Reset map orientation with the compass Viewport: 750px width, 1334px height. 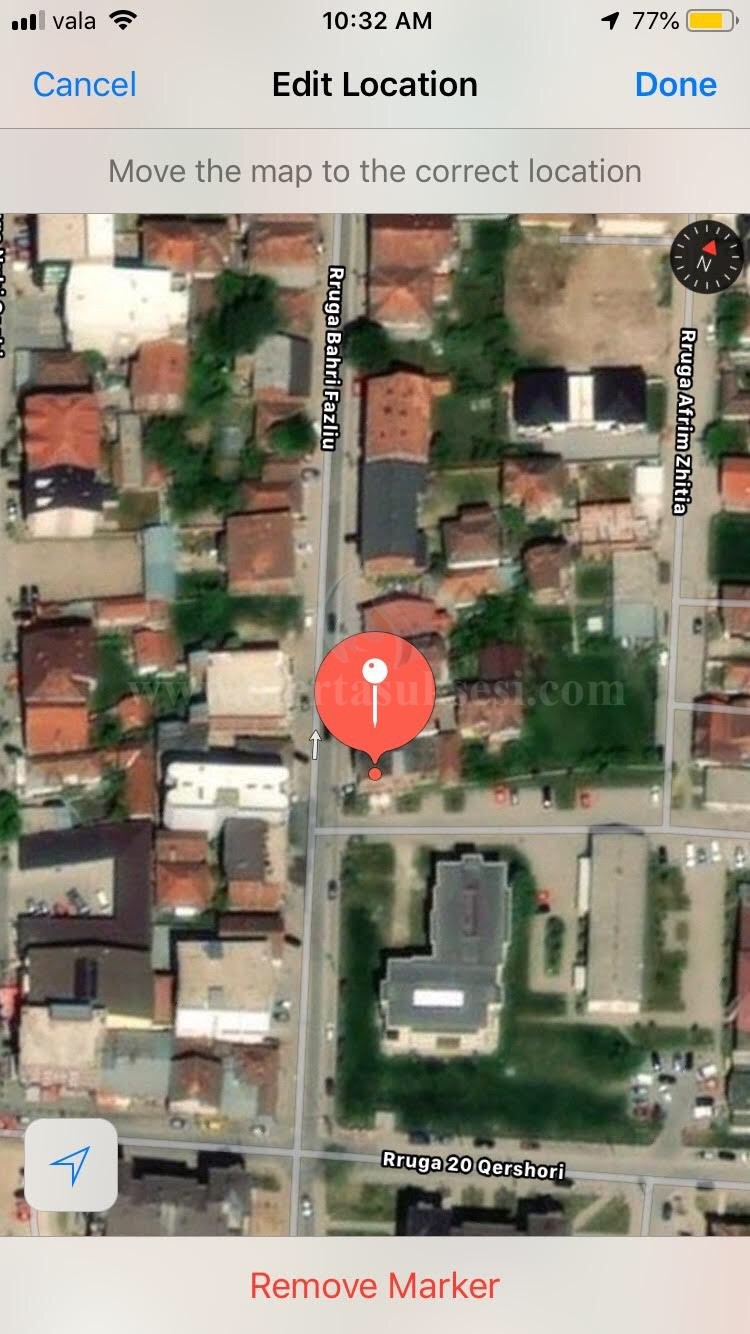click(x=707, y=257)
